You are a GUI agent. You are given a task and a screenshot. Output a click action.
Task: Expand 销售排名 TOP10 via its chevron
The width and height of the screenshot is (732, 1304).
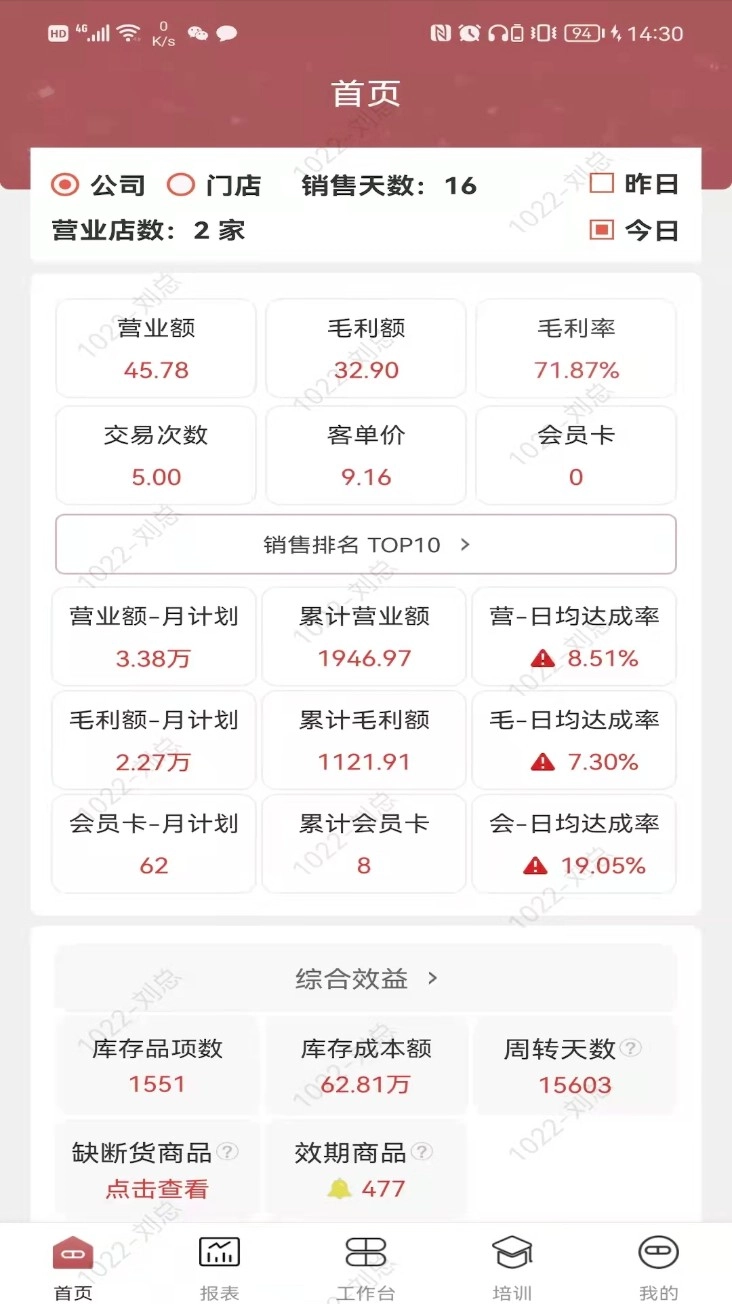pyautogui.click(x=464, y=545)
